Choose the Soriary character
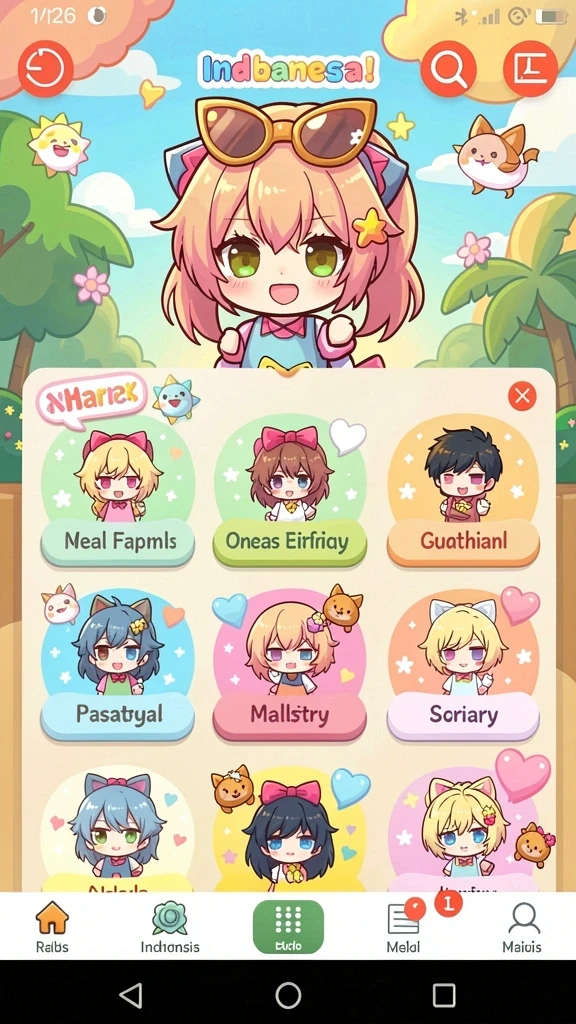The image size is (576, 1024). coord(463,664)
